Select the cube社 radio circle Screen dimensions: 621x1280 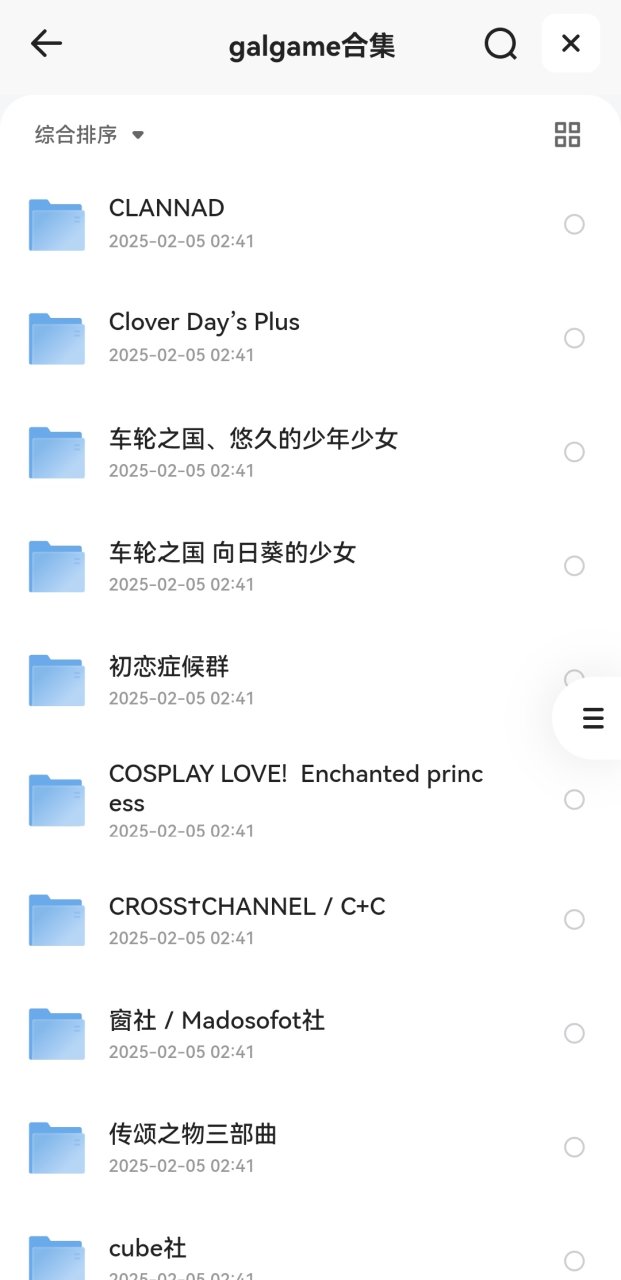pyautogui.click(x=574, y=1261)
